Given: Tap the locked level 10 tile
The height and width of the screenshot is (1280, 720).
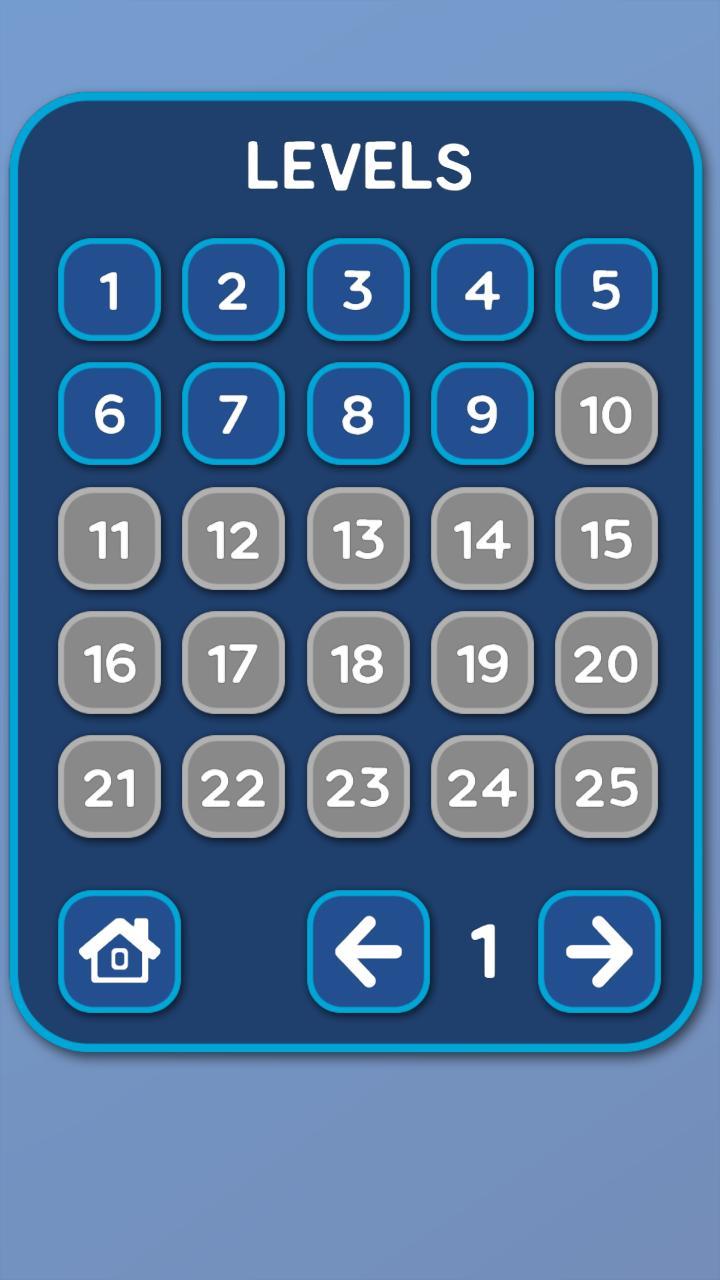Looking at the screenshot, I should [x=606, y=415].
